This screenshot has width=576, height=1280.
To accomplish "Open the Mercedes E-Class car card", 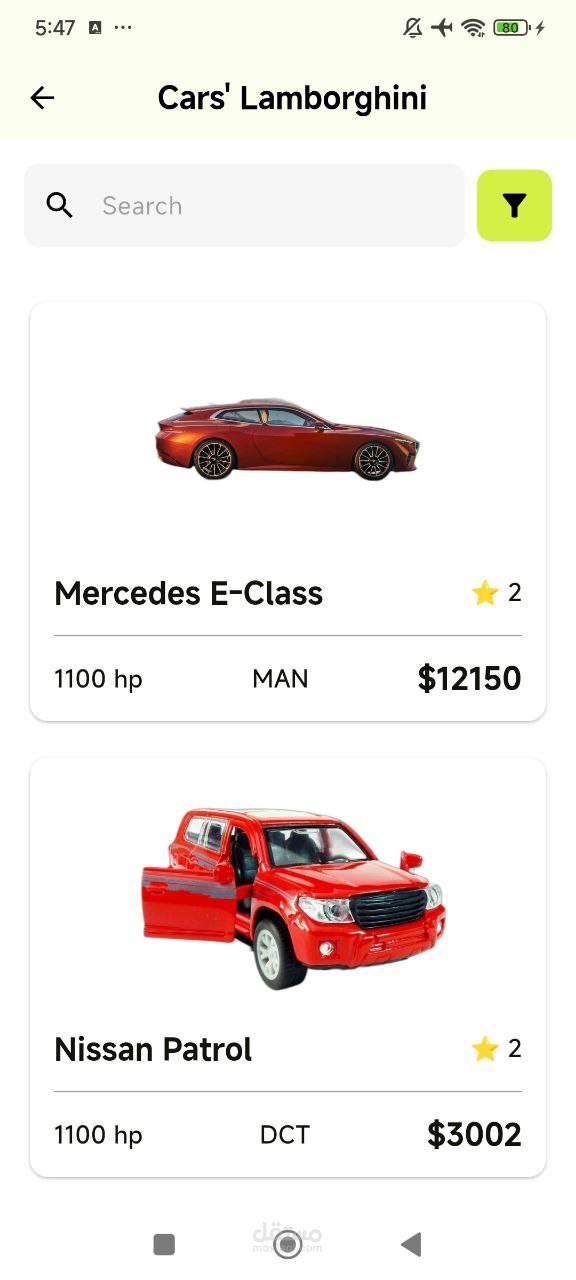I will coord(288,511).
